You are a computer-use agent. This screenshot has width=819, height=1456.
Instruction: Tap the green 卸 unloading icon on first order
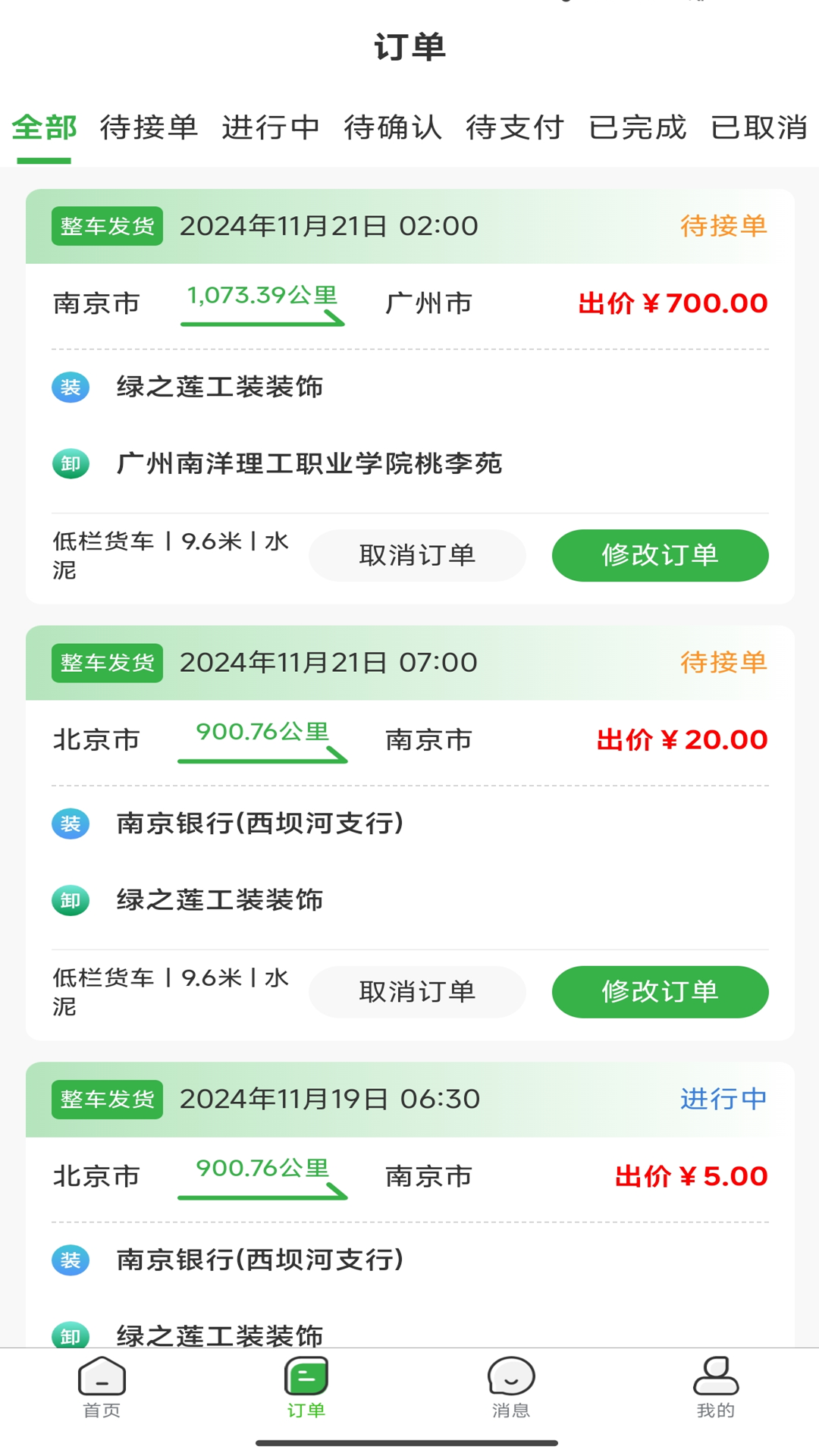pyautogui.click(x=70, y=464)
